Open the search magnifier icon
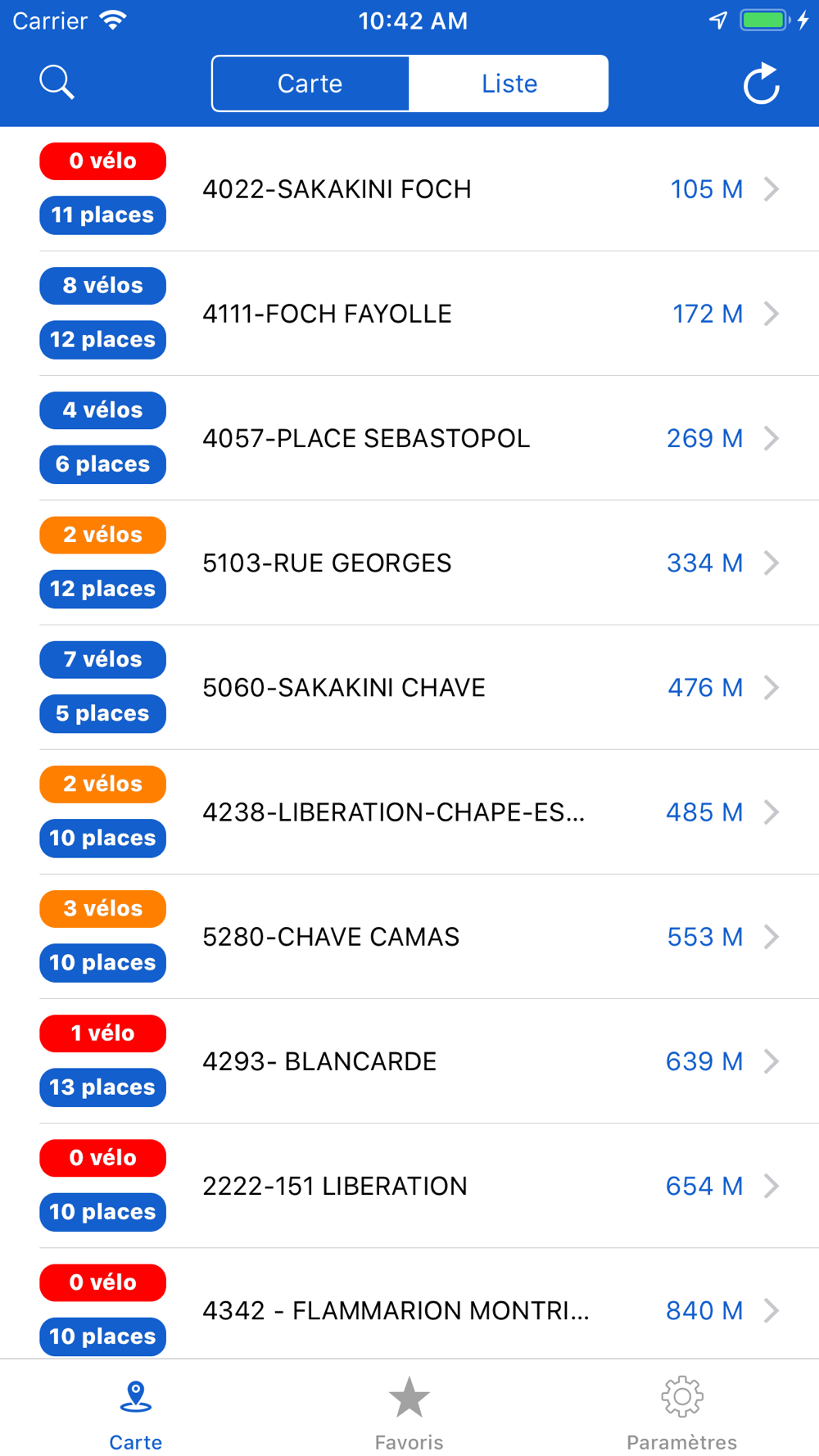 tap(57, 83)
